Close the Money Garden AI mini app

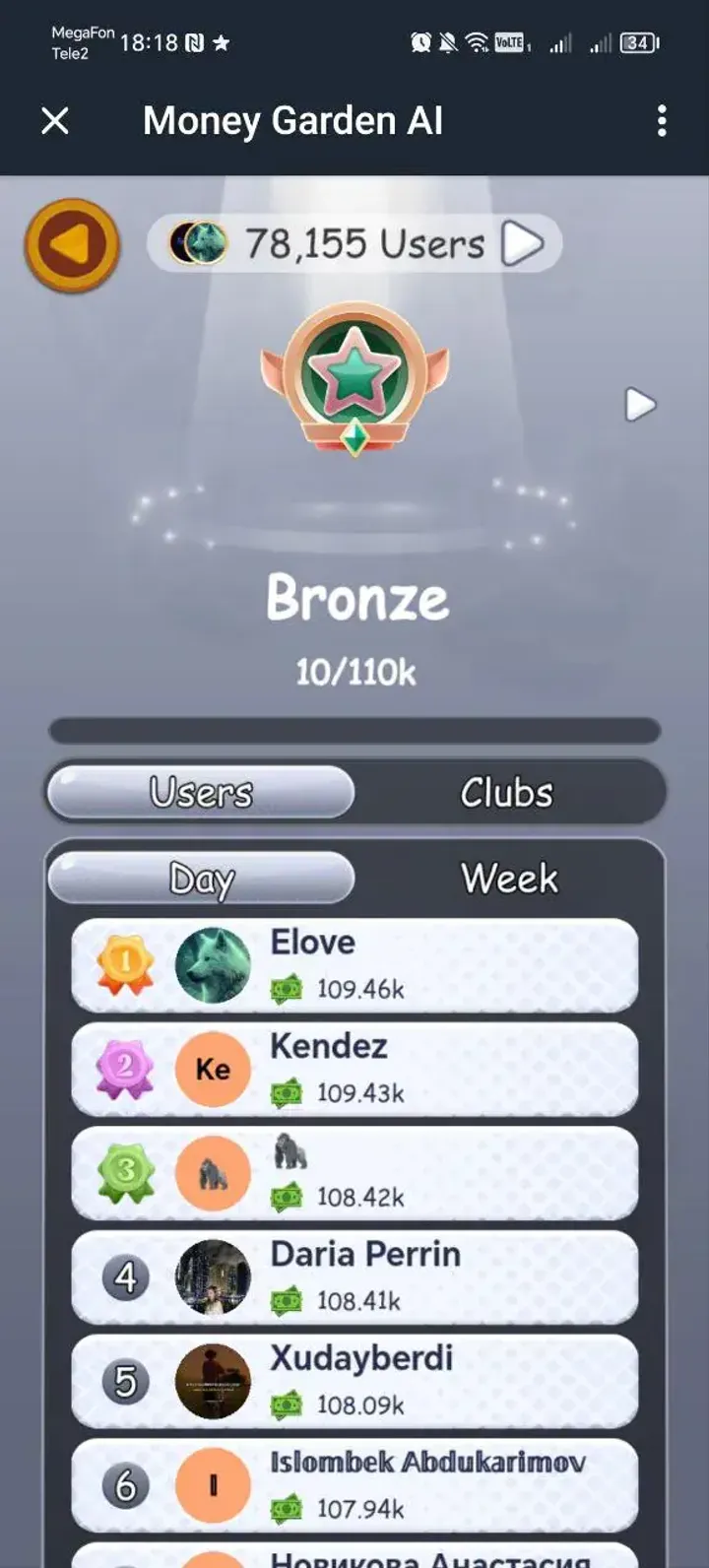coord(55,121)
